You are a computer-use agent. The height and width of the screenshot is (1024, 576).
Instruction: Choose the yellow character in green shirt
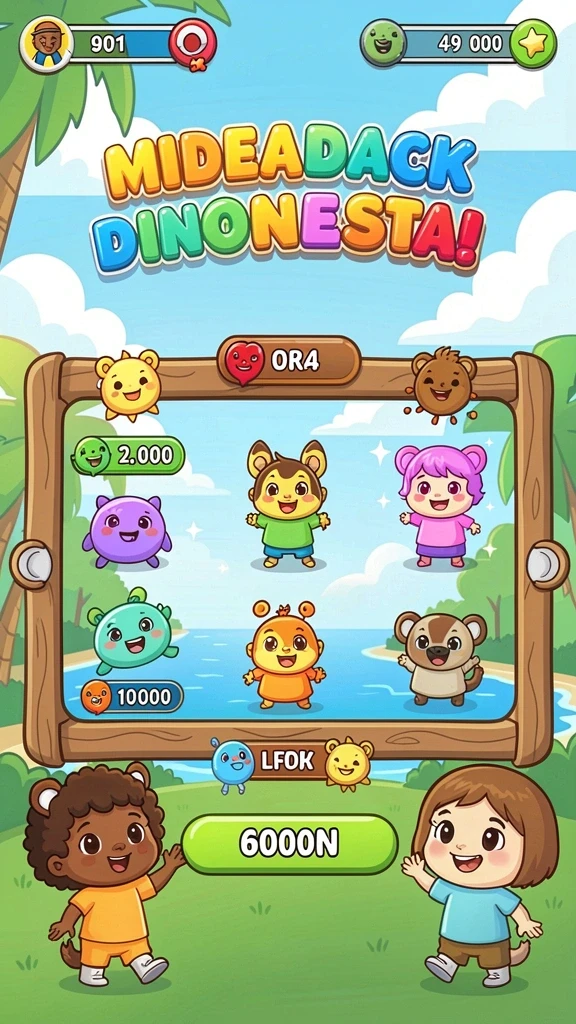tap(288, 504)
